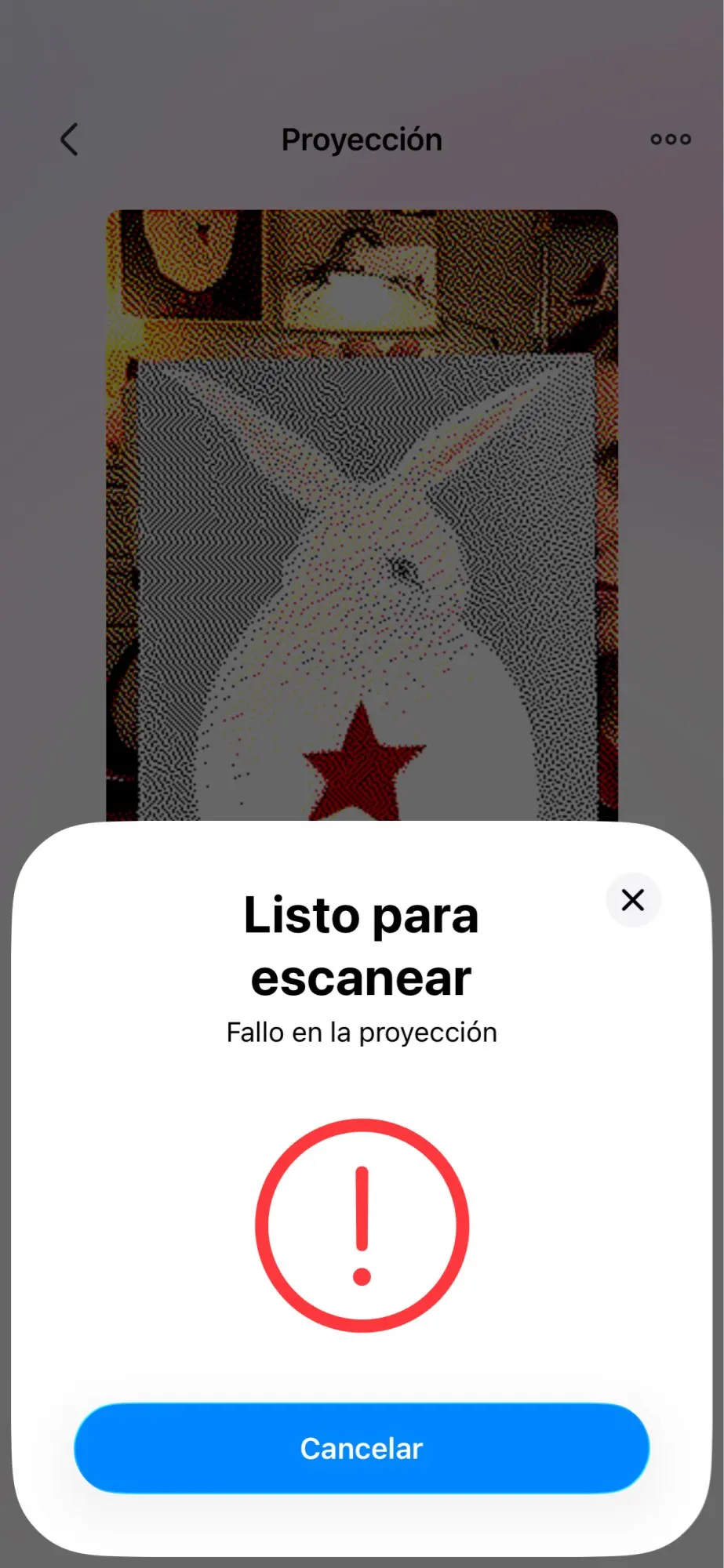724x1568 pixels.
Task: Open the three-dot overflow menu
Action: pyautogui.click(x=670, y=140)
